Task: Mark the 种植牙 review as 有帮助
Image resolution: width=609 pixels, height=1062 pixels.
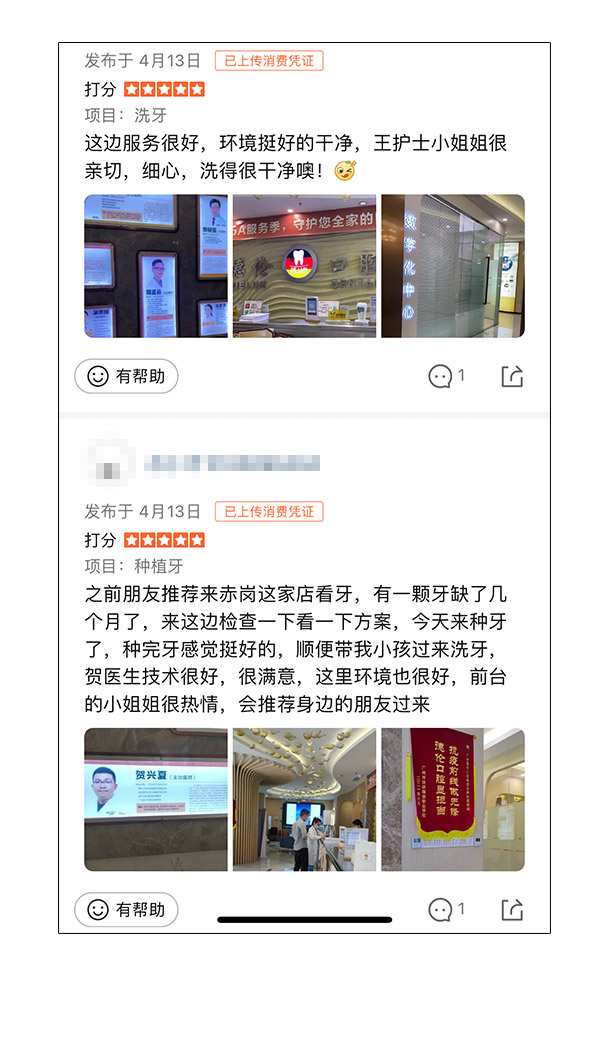Action: 126,910
